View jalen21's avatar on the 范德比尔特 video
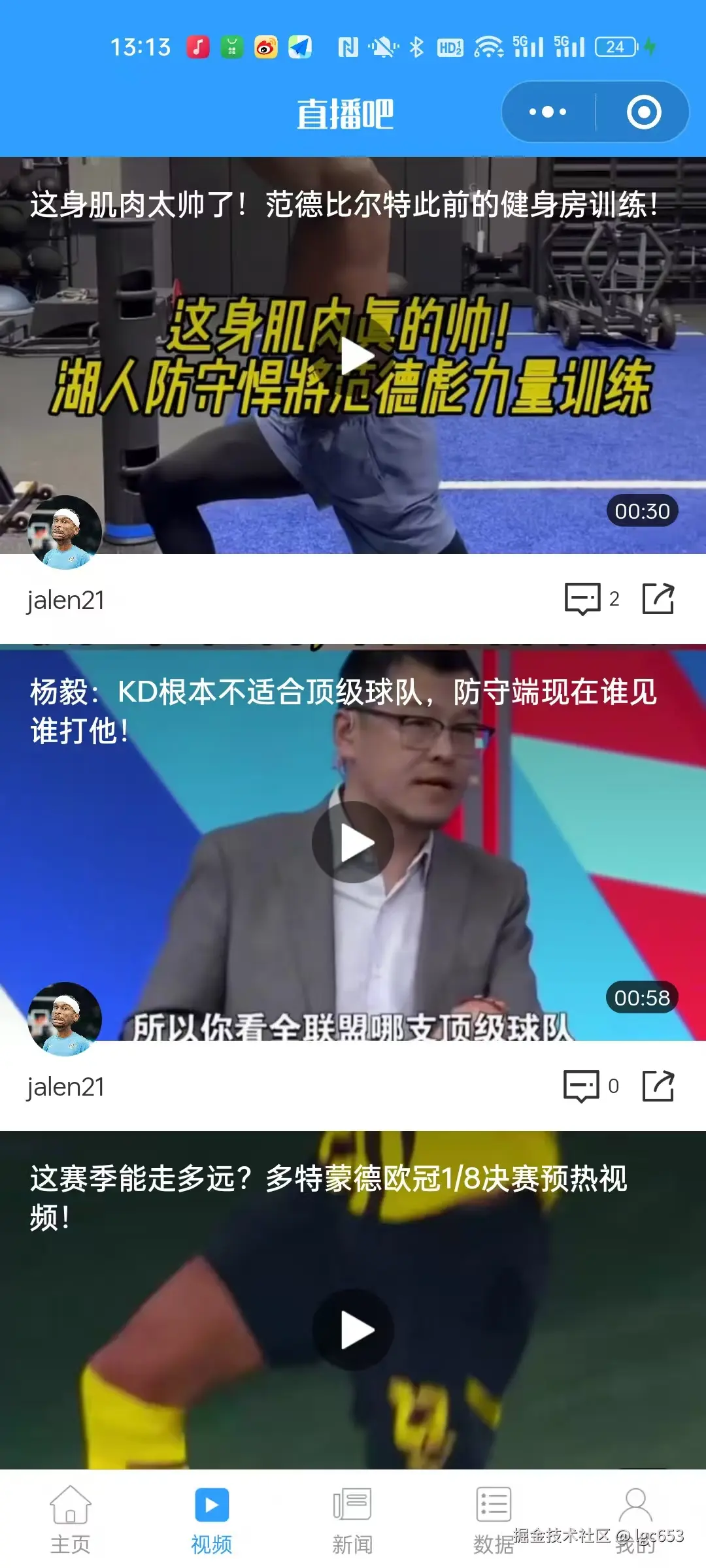 (x=65, y=532)
